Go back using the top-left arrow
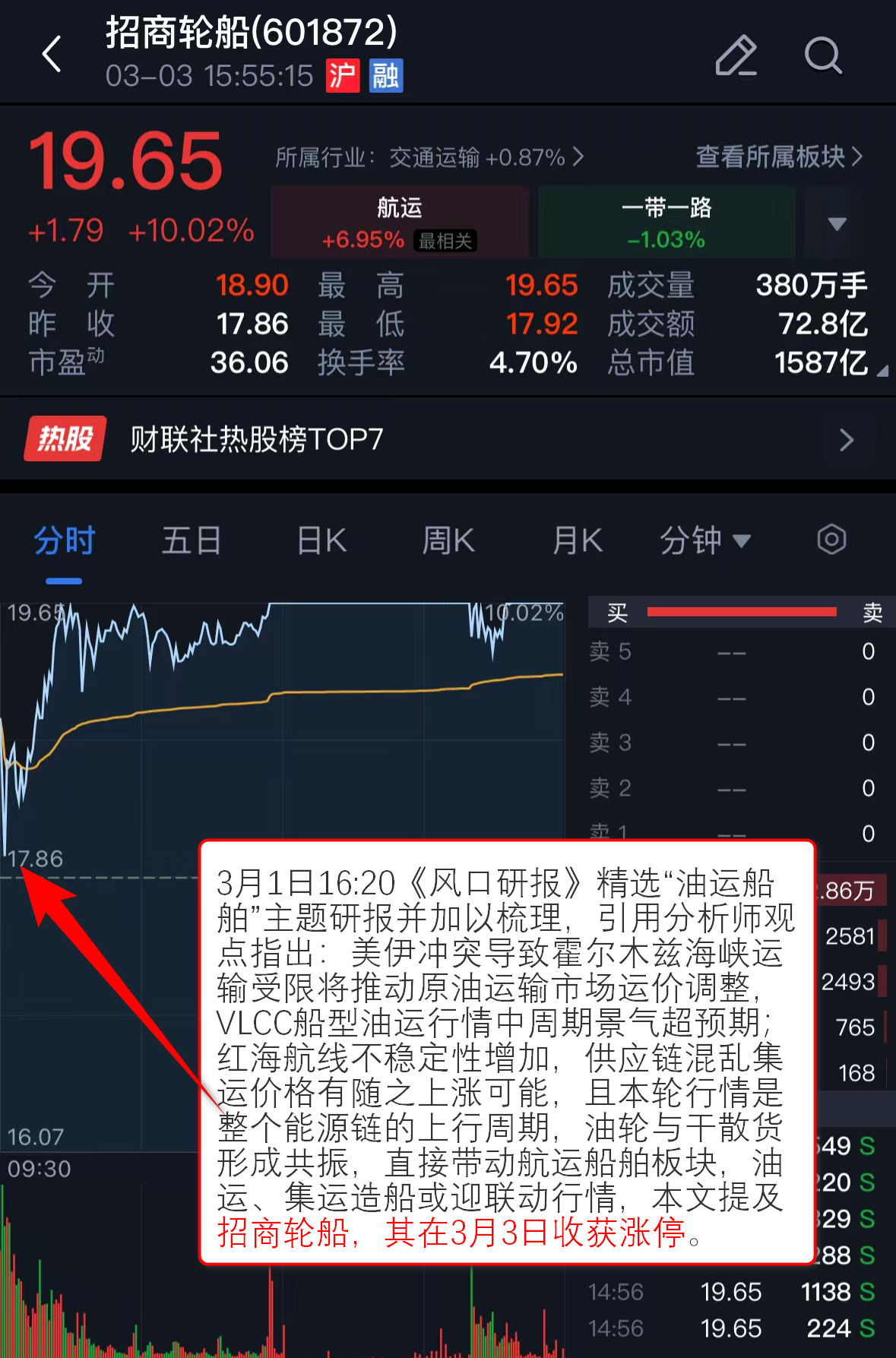This screenshot has height=1358, width=896. tap(52, 55)
